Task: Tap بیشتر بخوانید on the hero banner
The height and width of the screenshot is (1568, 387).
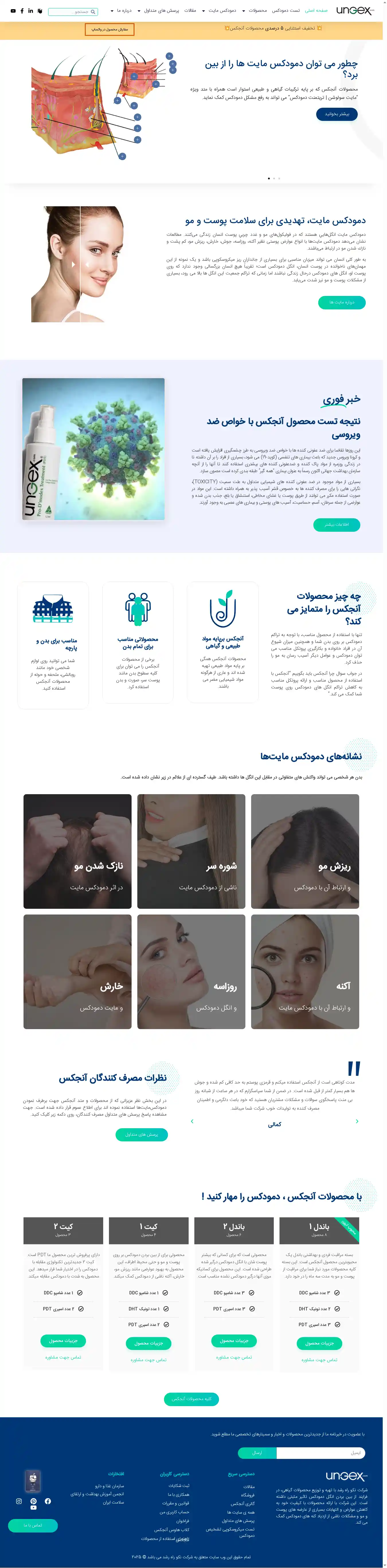Action: coord(337,114)
